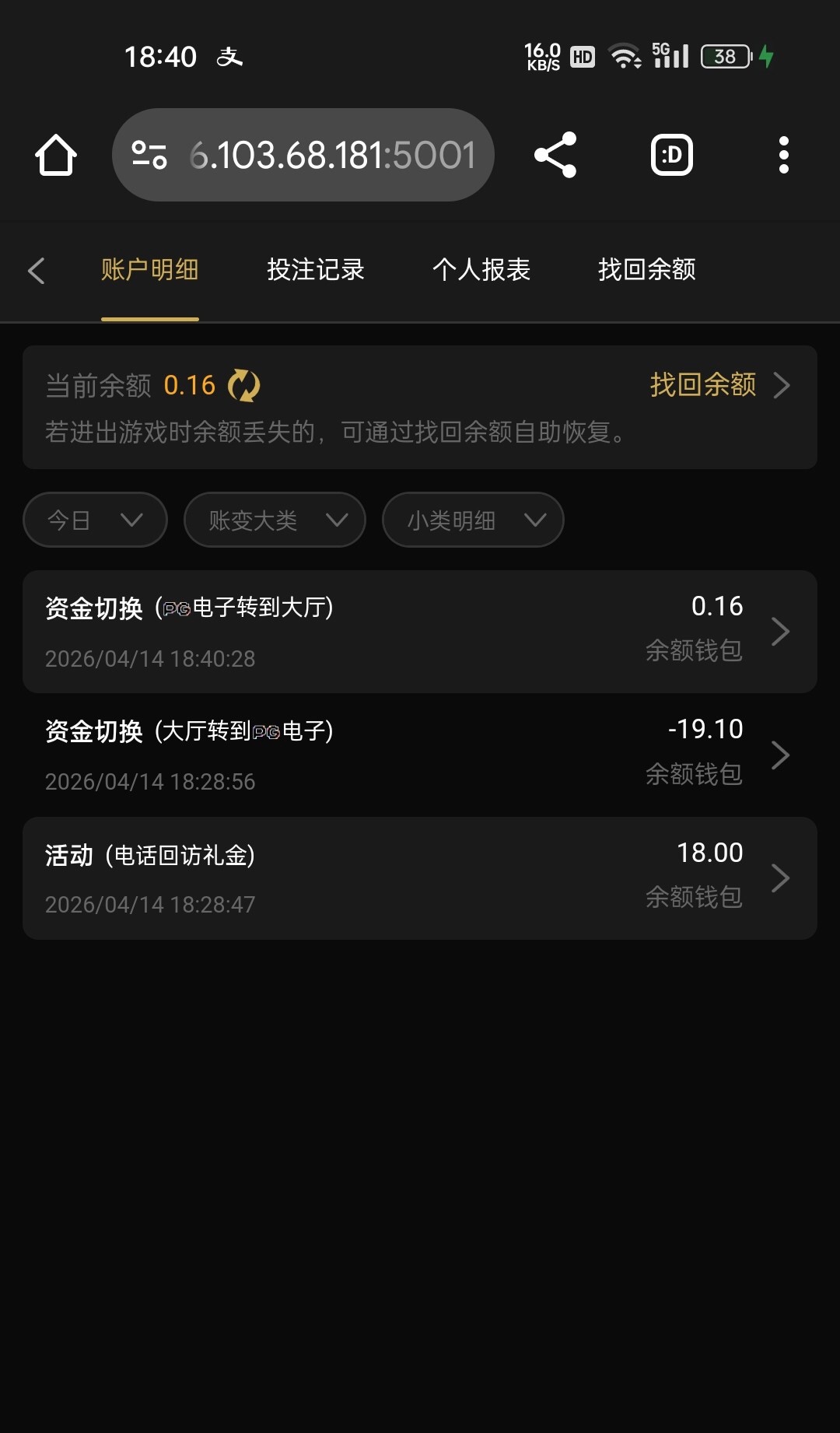Go to the browser home page
This screenshot has width=840, height=1433.
coord(56,155)
